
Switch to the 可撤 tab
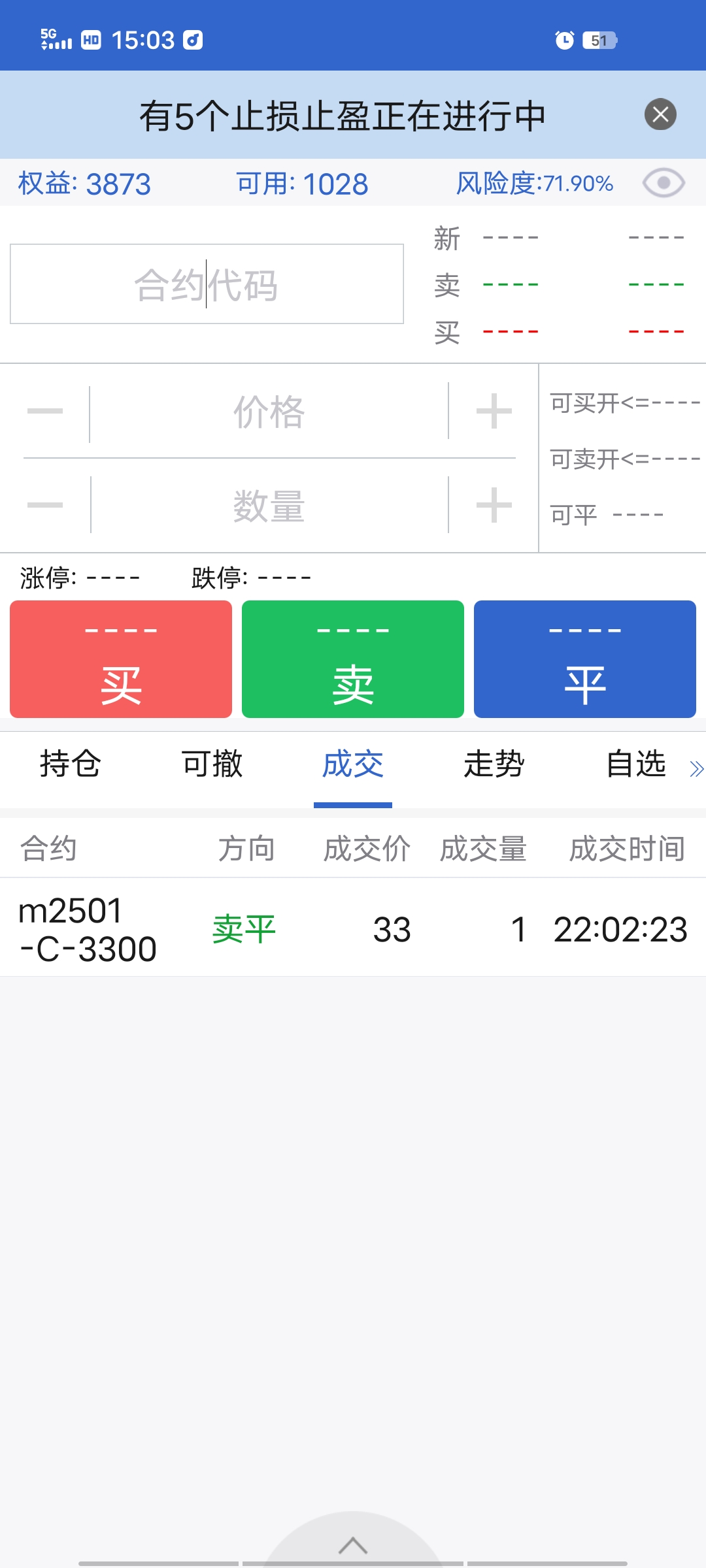(x=212, y=764)
